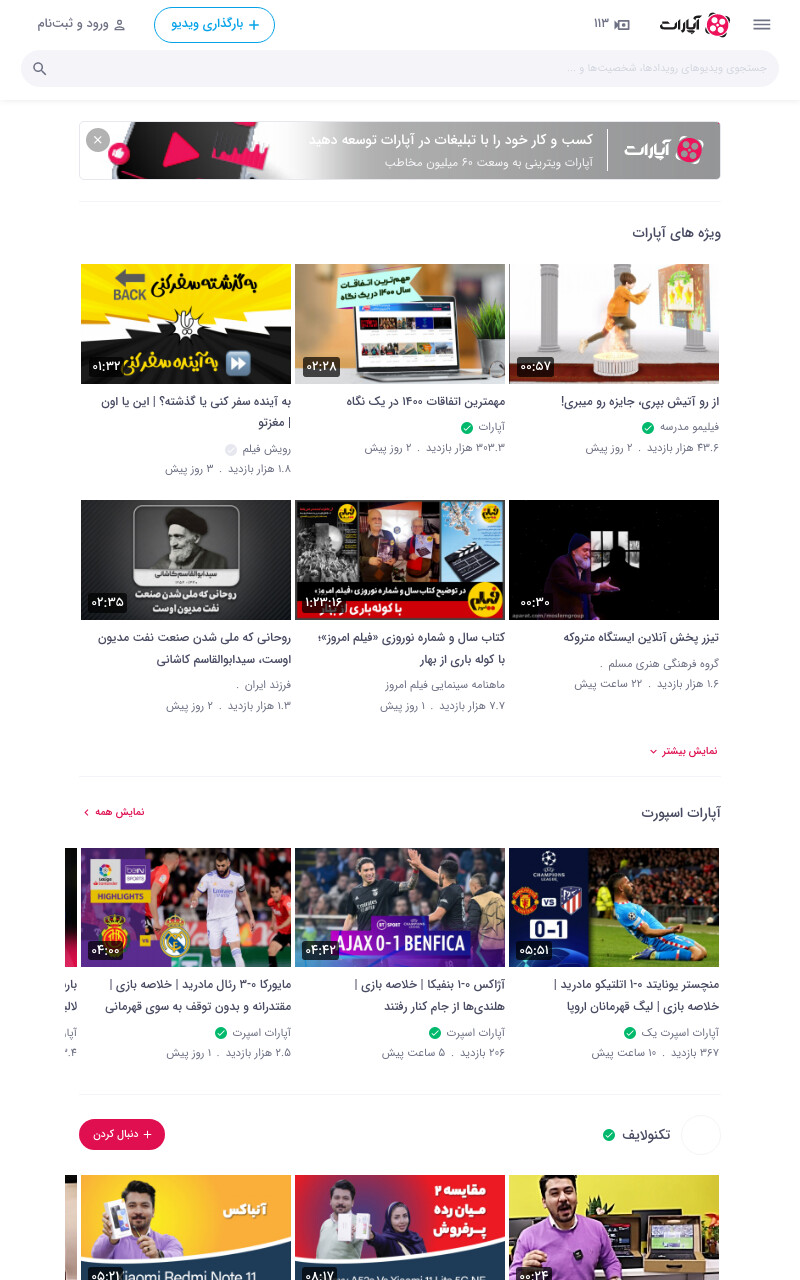Open ورود و ثبت‌نام login link
The width and height of the screenshot is (800, 1280).
click(x=82, y=24)
